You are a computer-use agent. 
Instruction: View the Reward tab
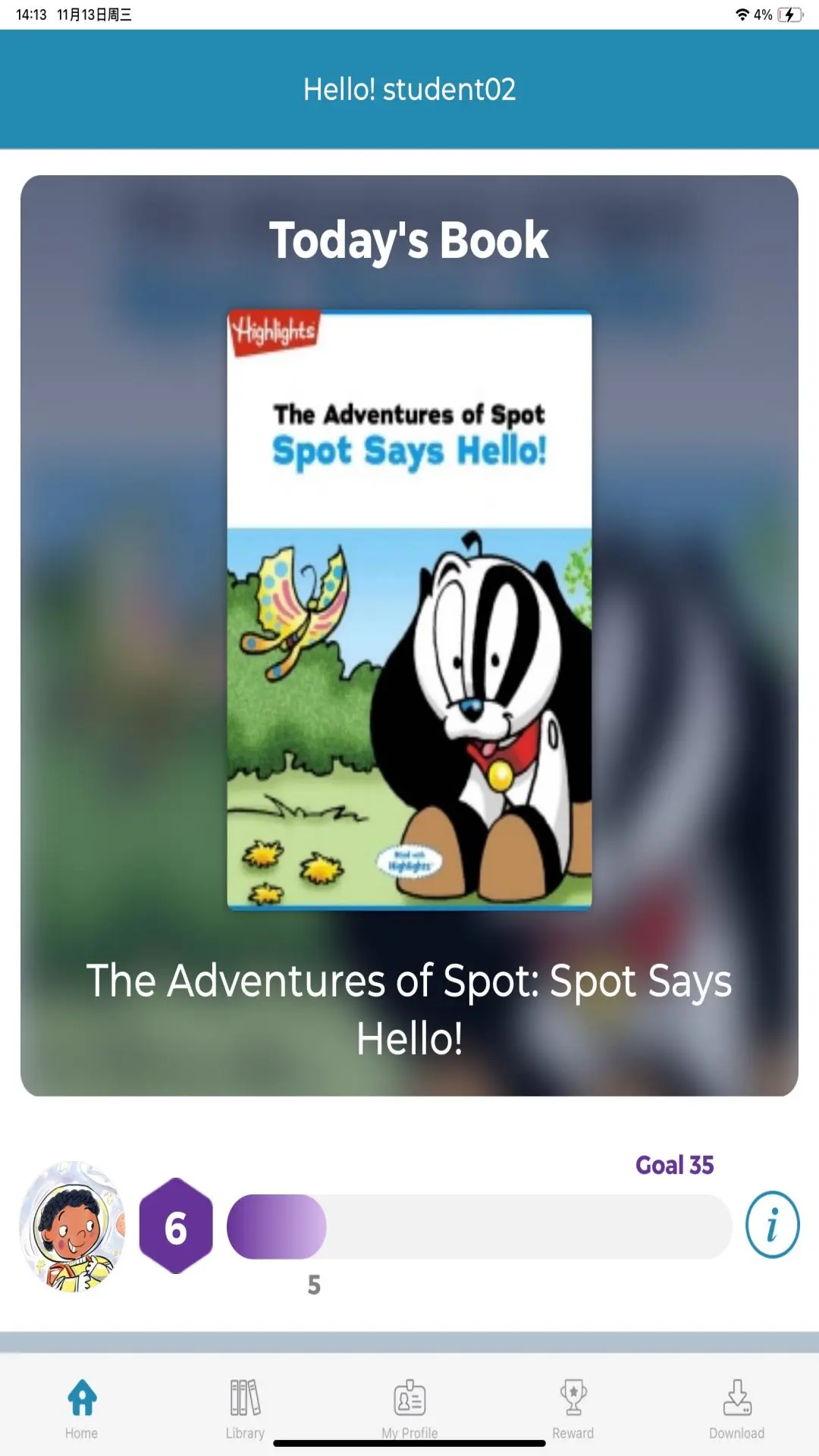[x=573, y=1407]
